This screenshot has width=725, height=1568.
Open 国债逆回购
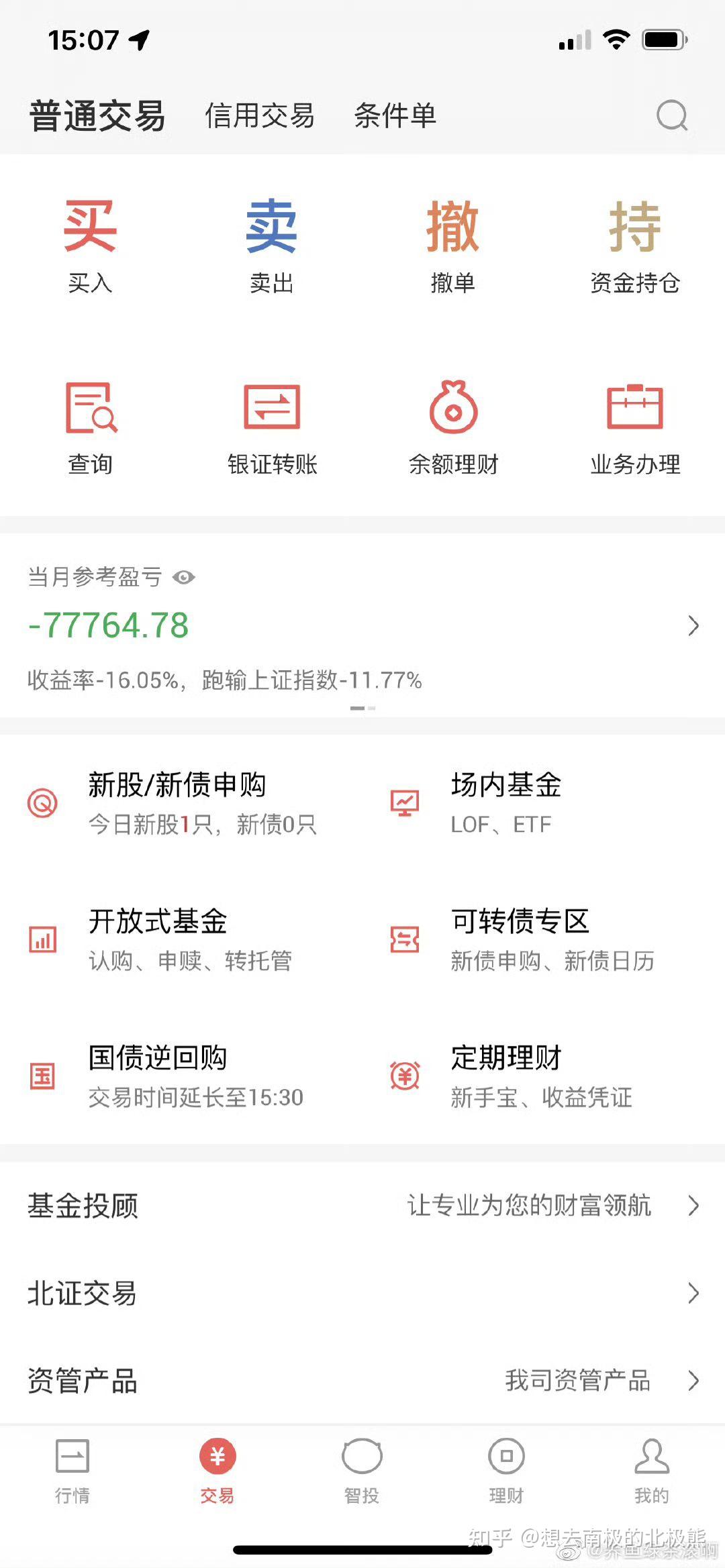[165, 1077]
